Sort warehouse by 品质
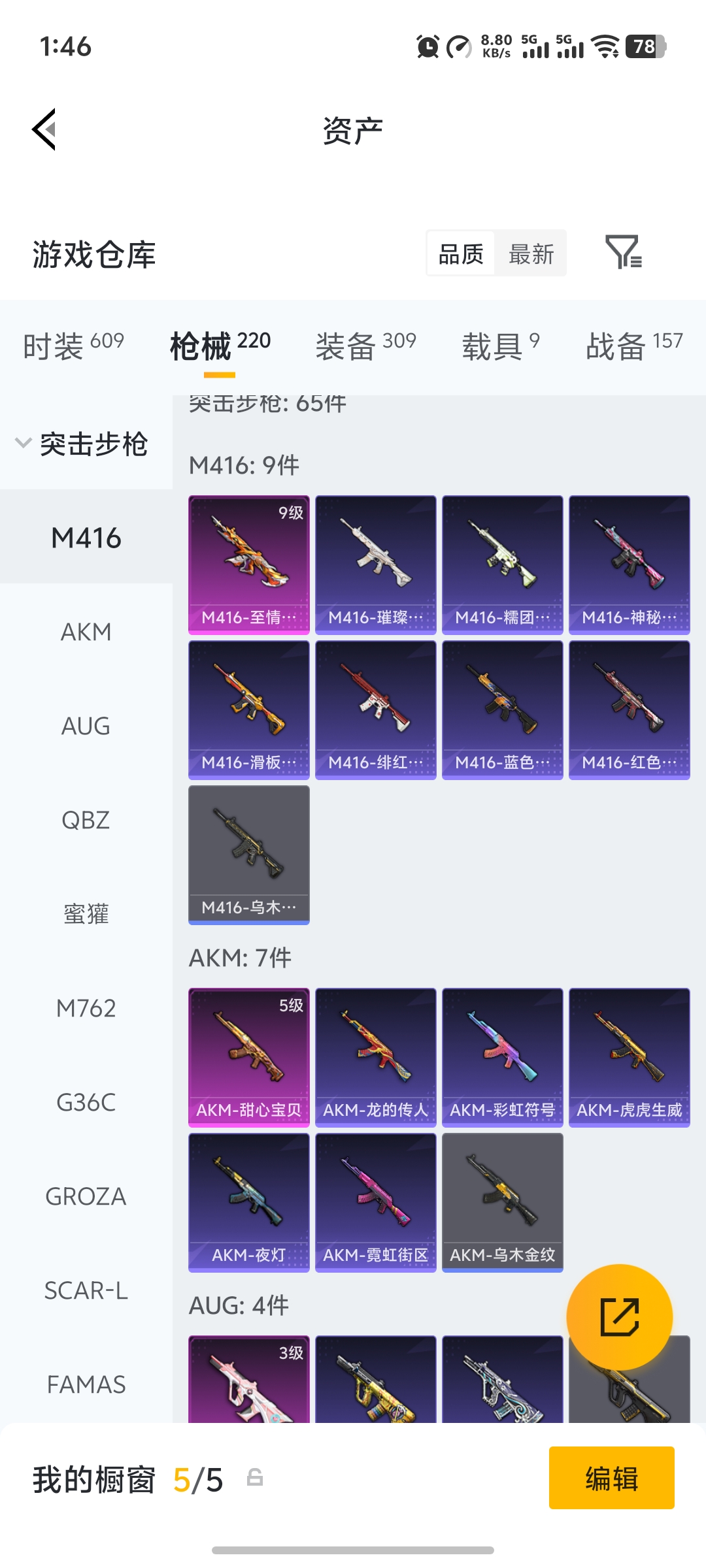 461,254
